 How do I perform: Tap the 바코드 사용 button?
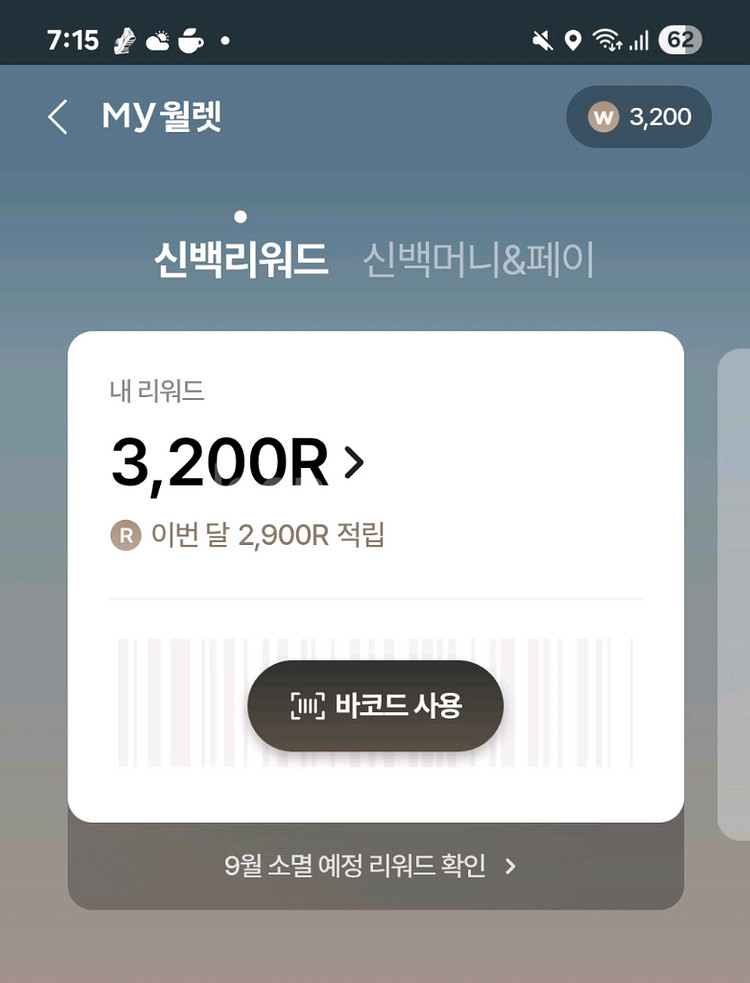point(375,706)
